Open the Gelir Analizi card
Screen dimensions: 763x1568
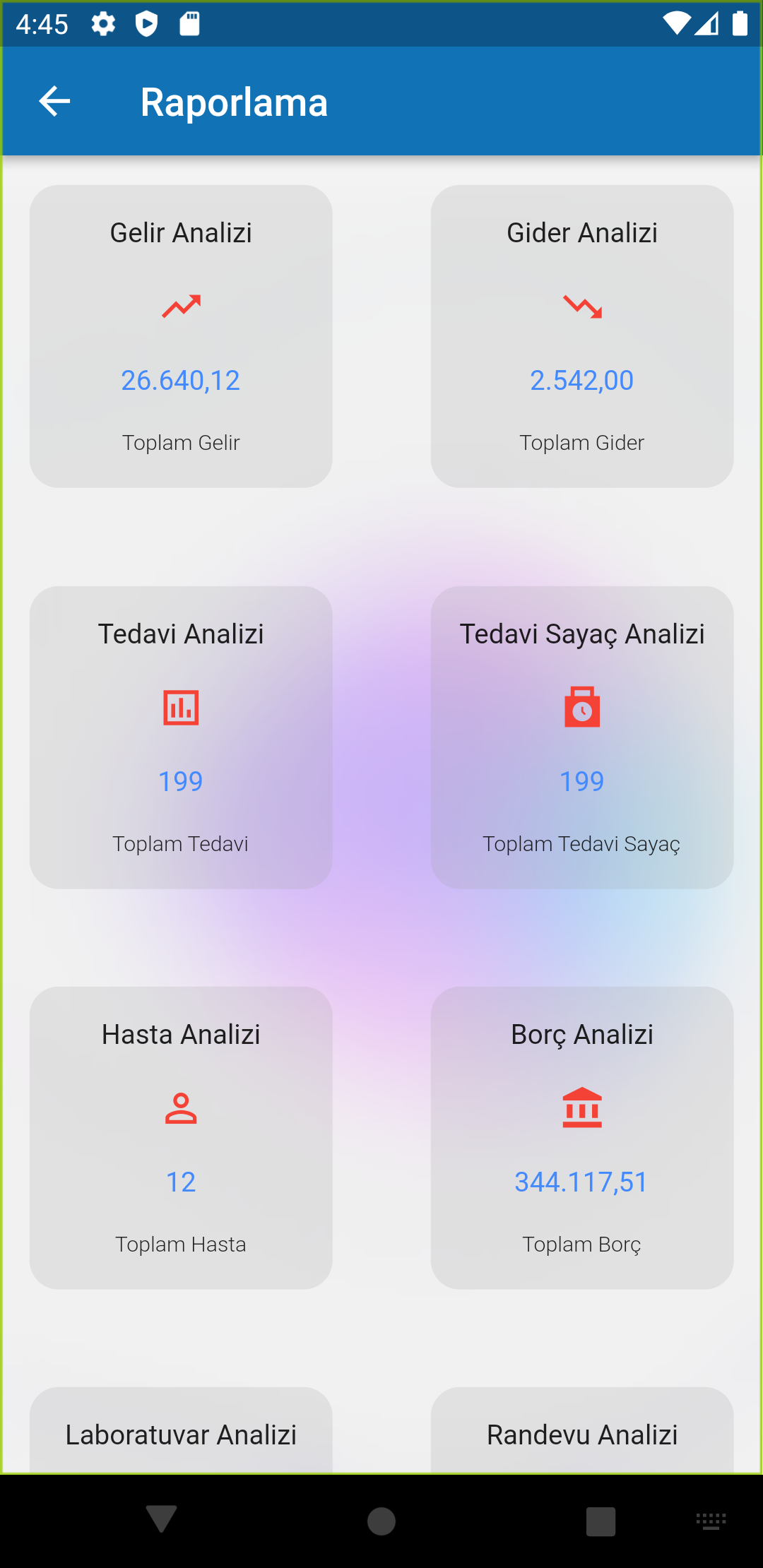tap(181, 336)
